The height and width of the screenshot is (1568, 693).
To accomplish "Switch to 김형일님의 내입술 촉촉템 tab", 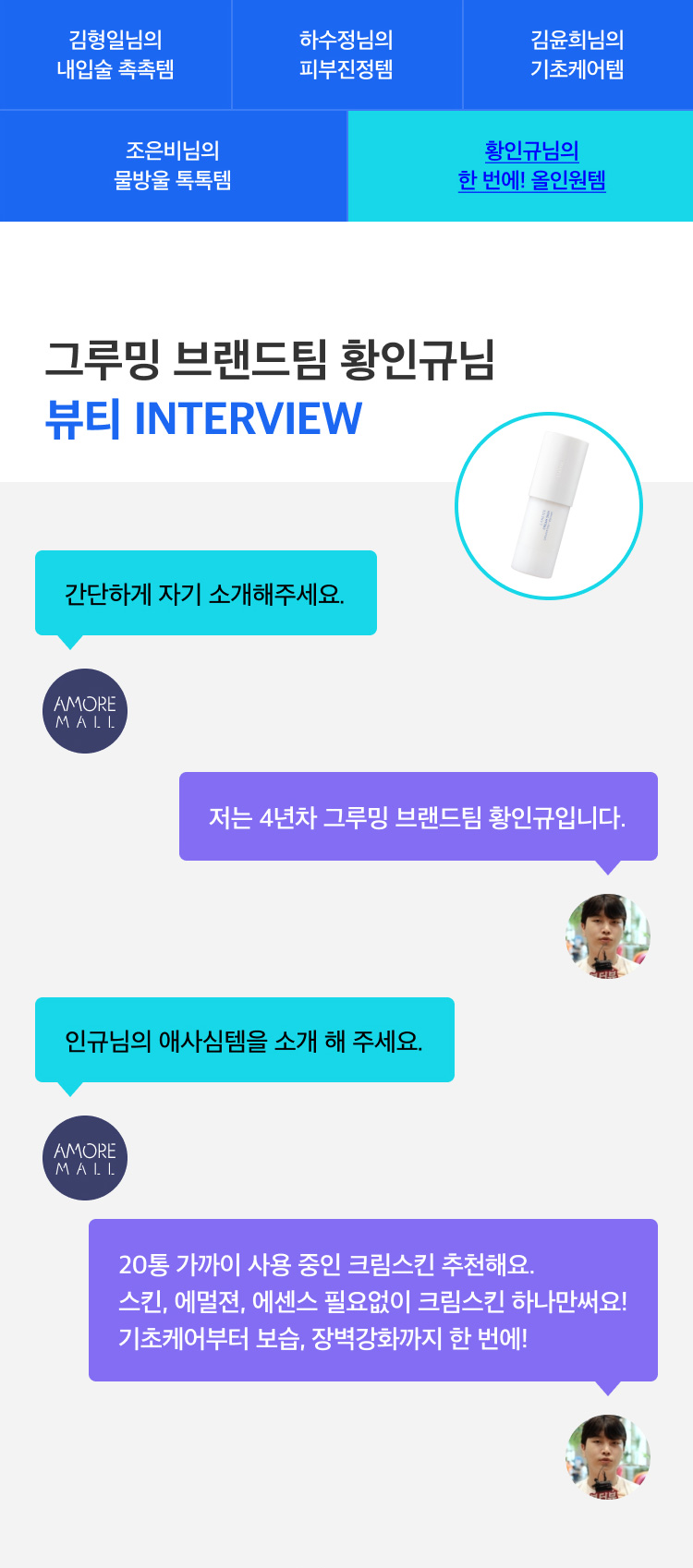I will (115, 54).
